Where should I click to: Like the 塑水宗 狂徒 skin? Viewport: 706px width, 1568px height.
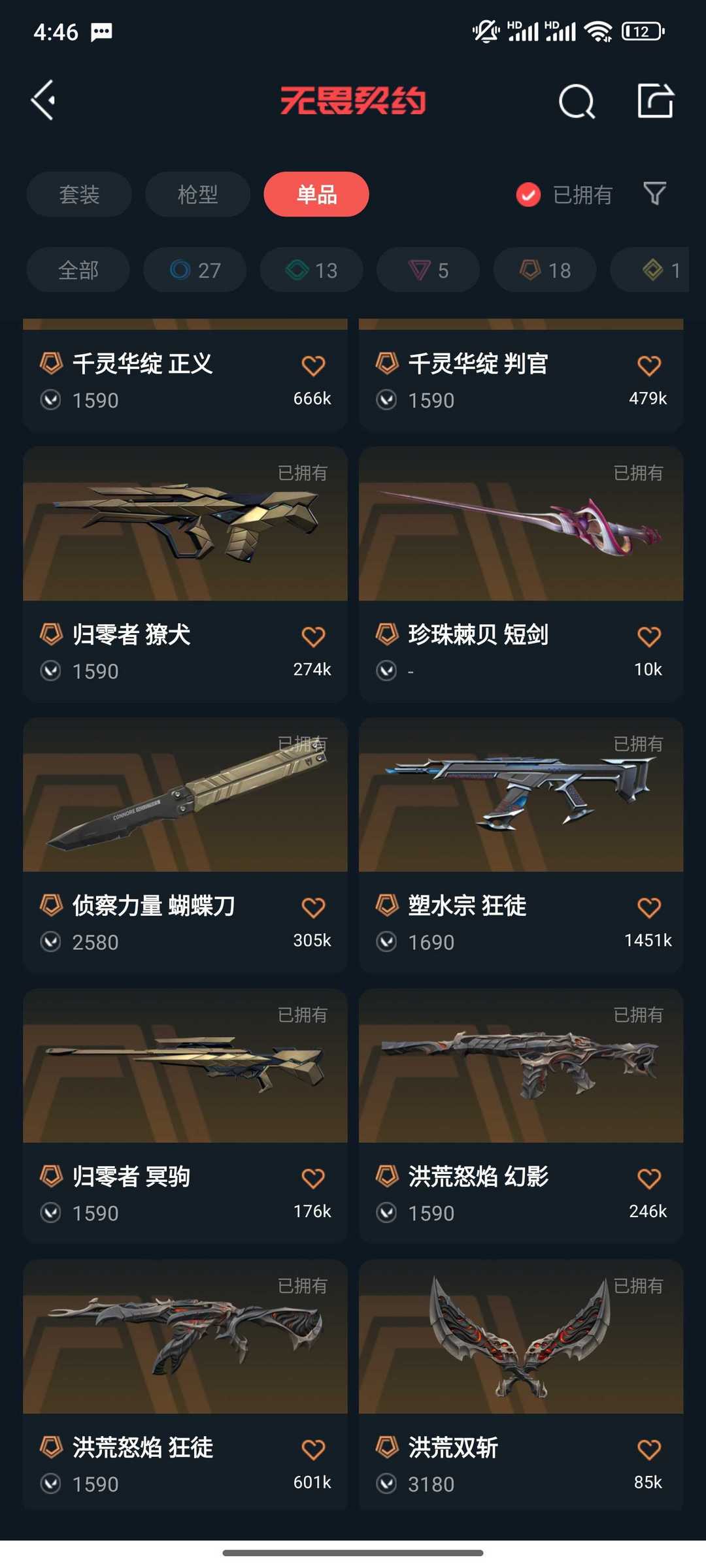649,907
